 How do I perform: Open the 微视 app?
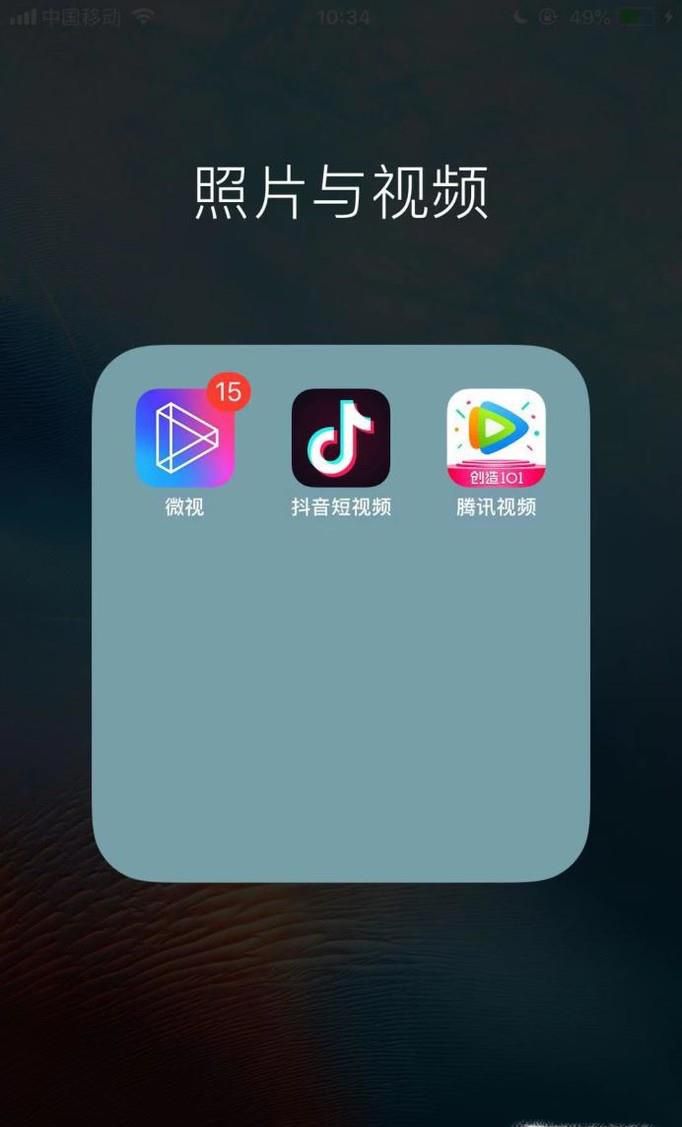click(185, 438)
